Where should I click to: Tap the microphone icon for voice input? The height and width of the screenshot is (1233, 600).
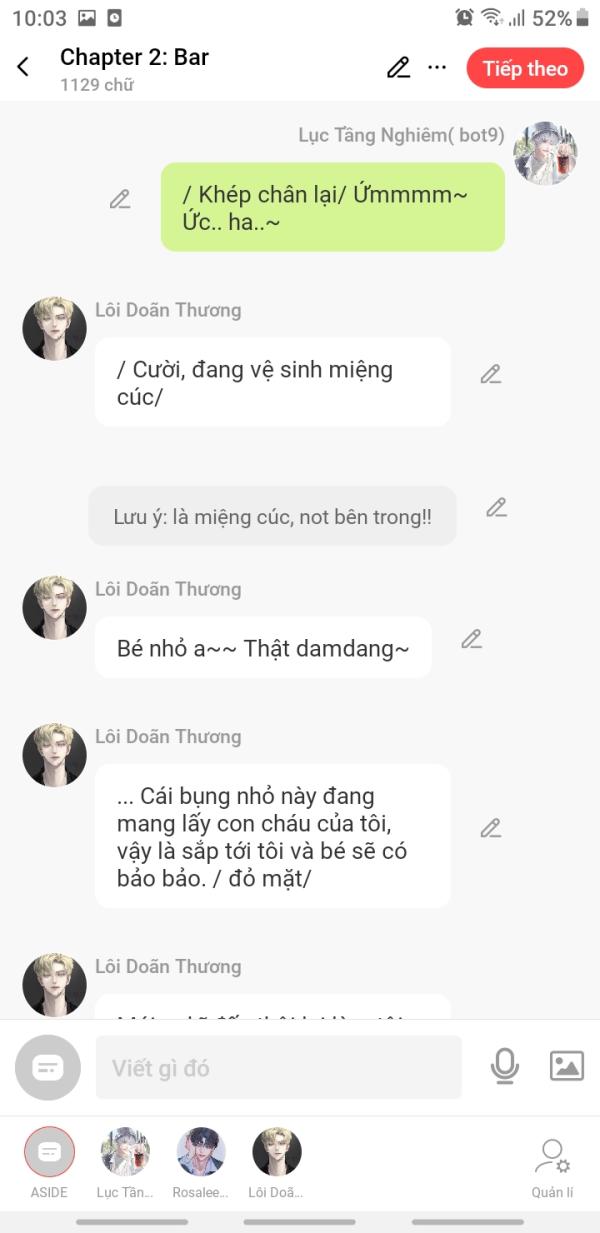click(x=505, y=1067)
